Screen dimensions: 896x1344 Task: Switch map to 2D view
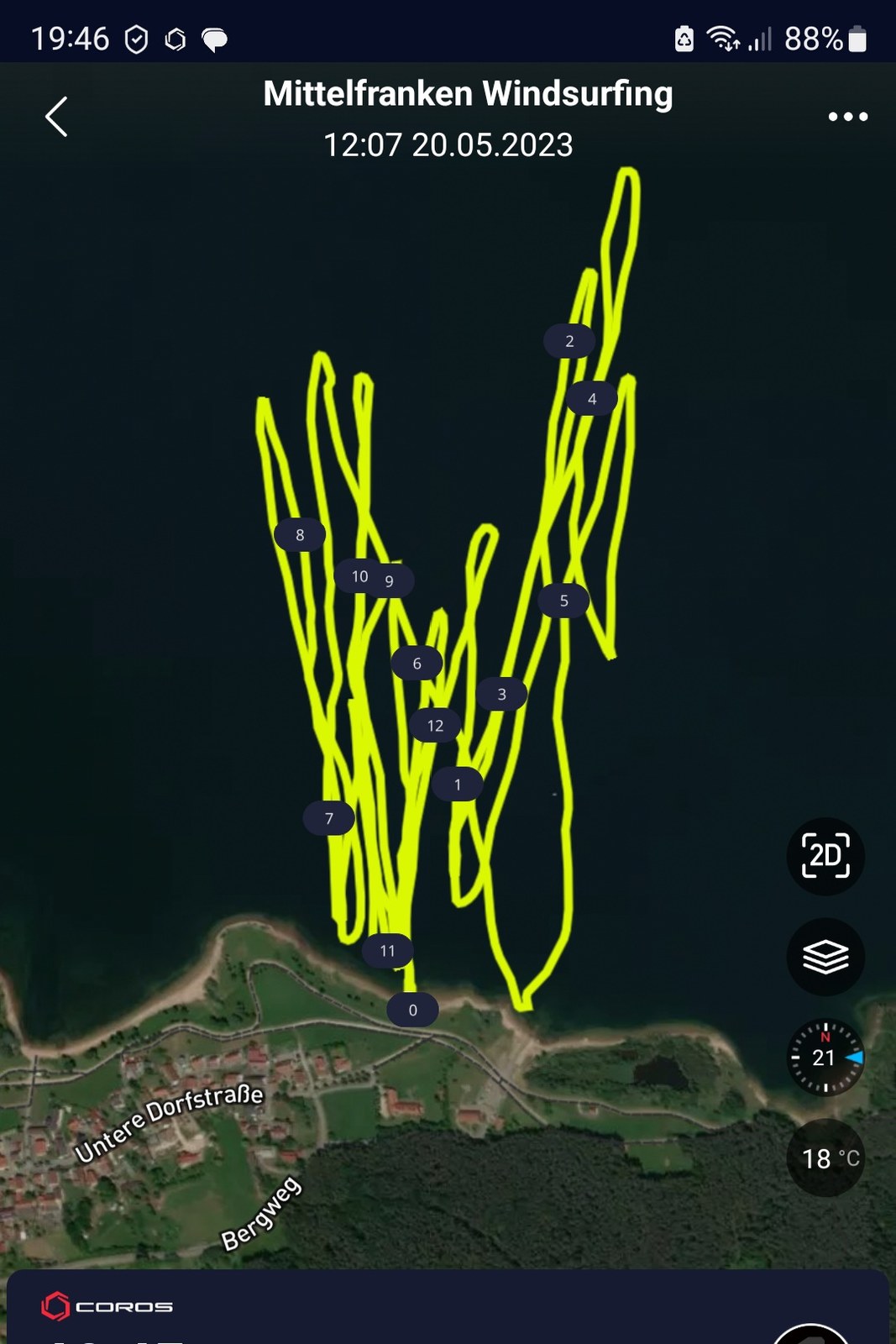click(x=825, y=856)
